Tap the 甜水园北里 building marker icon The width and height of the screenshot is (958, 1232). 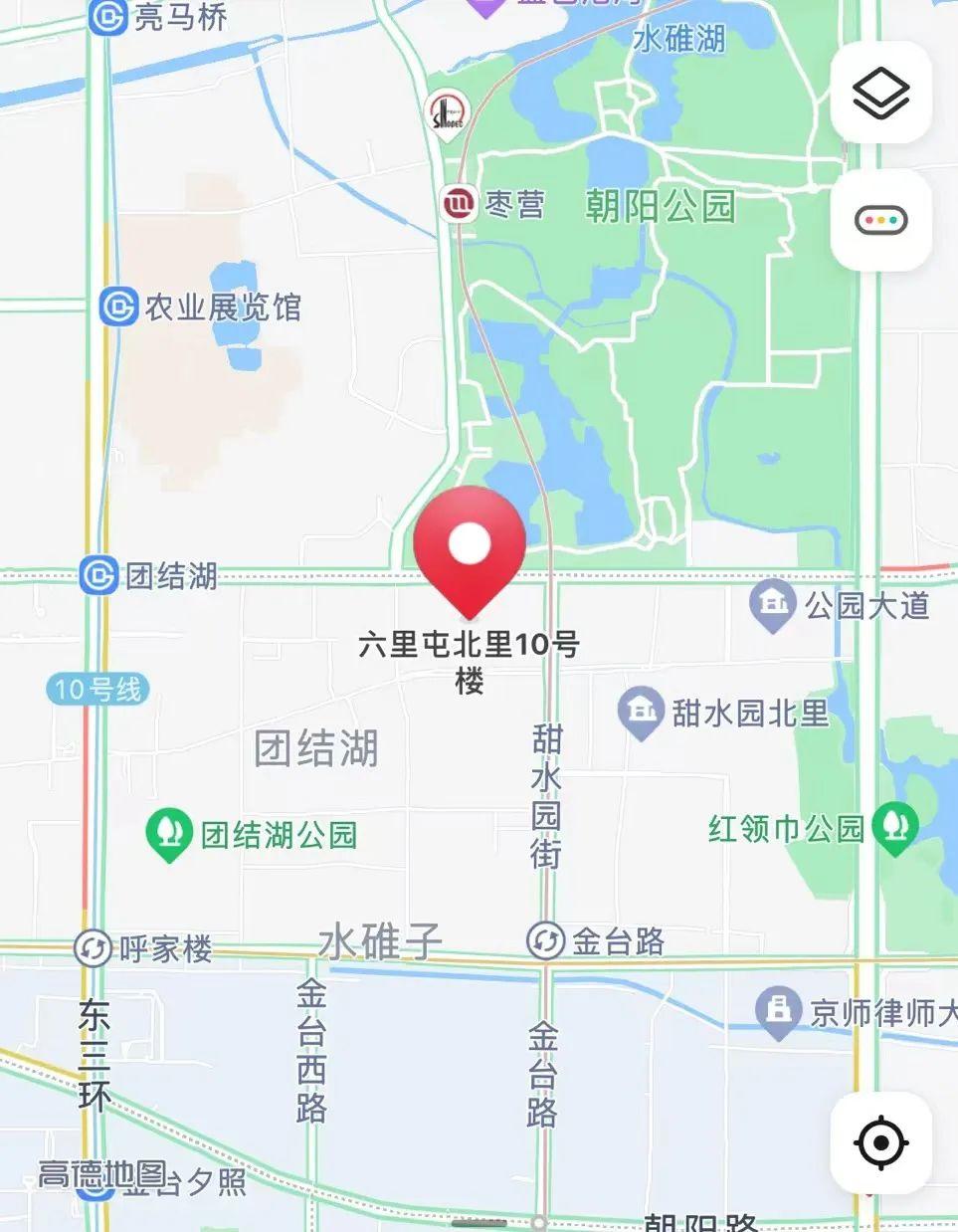tap(643, 711)
